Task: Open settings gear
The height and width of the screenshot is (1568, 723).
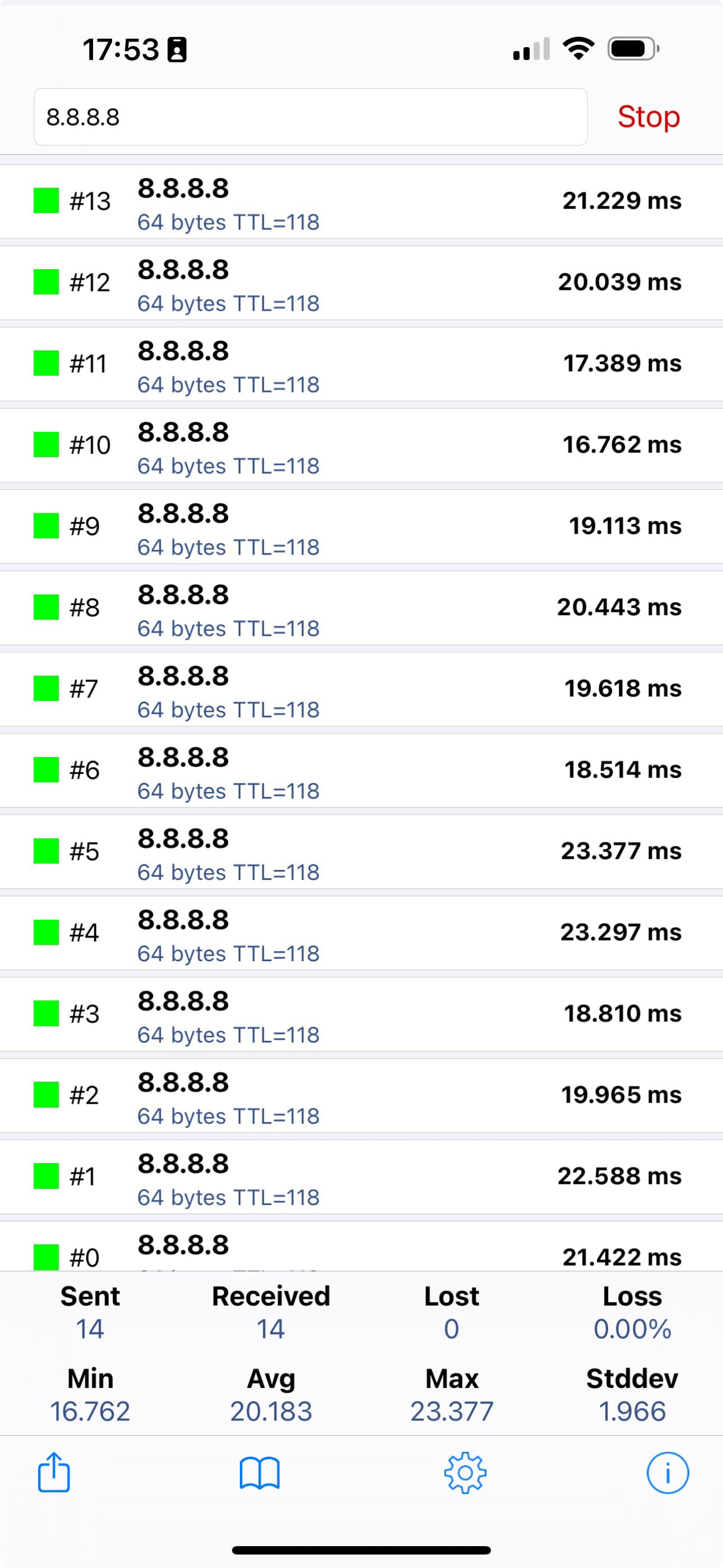Action: pyautogui.click(x=465, y=1473)
